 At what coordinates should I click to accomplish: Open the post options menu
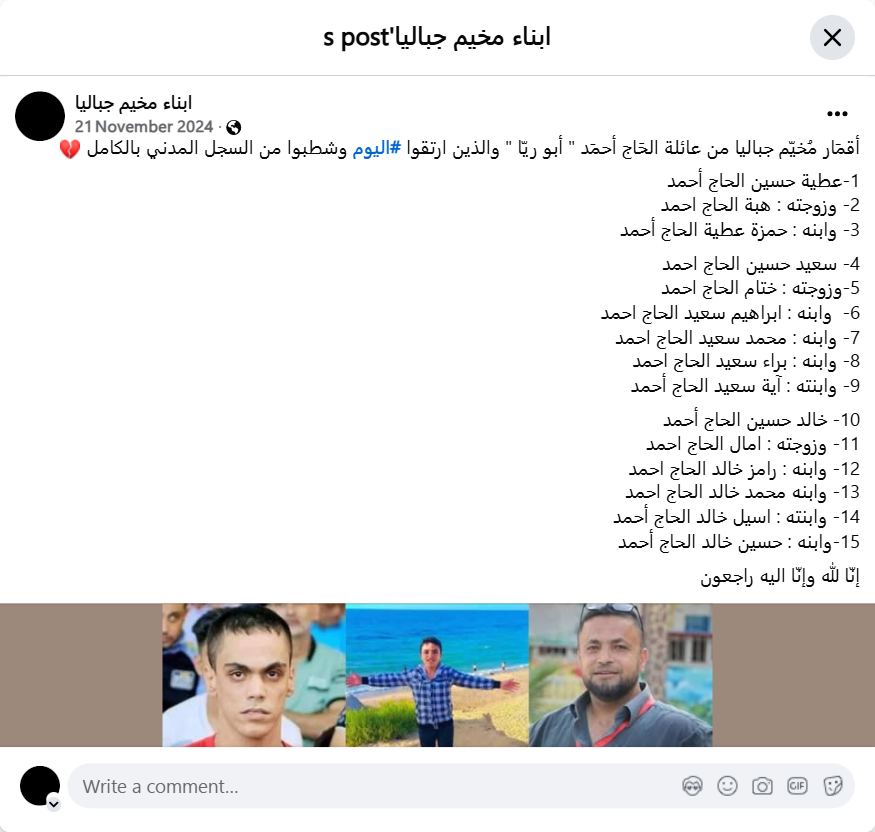point(837,114)
